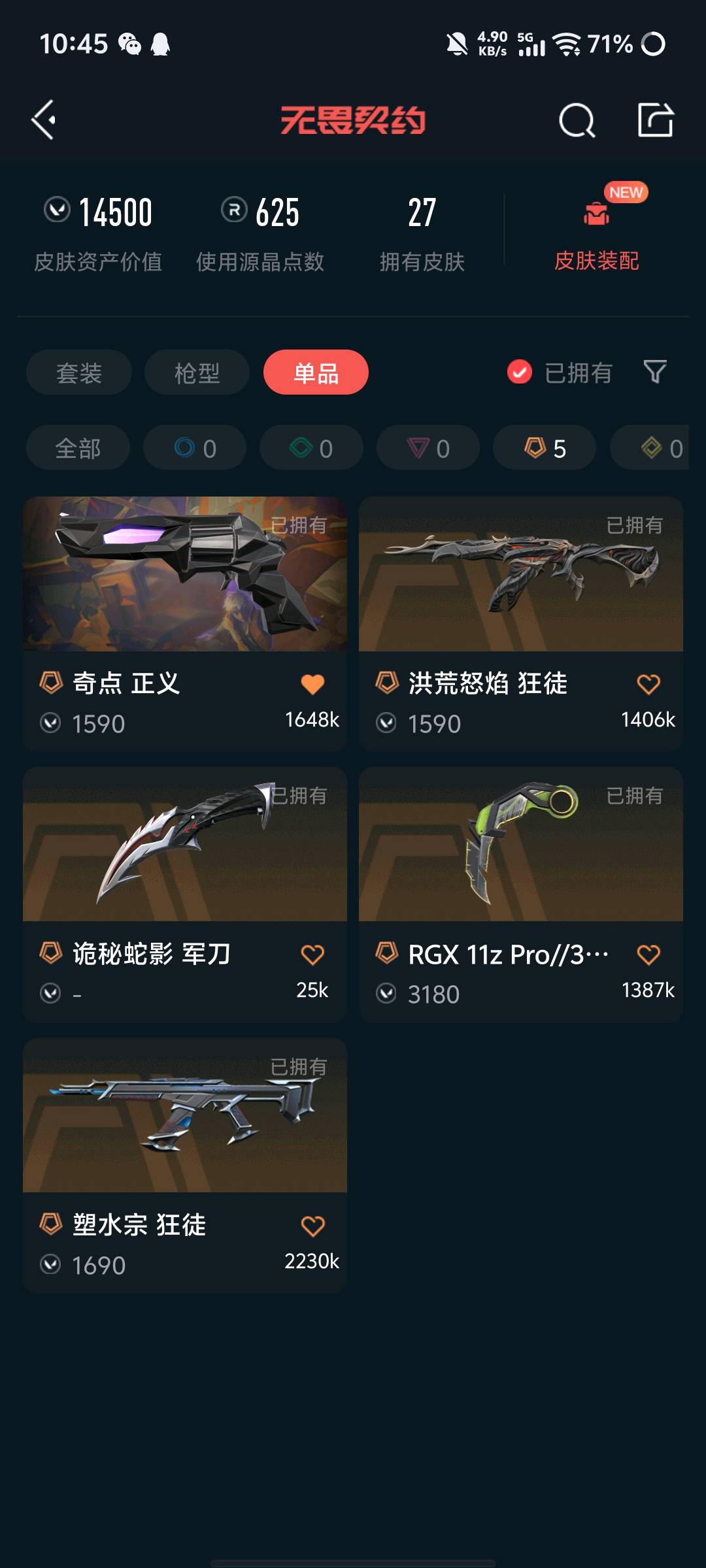Uncheck the 已拥有 owned filter
706x1568 pixels.
pyautogui.click(x=520, y=372)
